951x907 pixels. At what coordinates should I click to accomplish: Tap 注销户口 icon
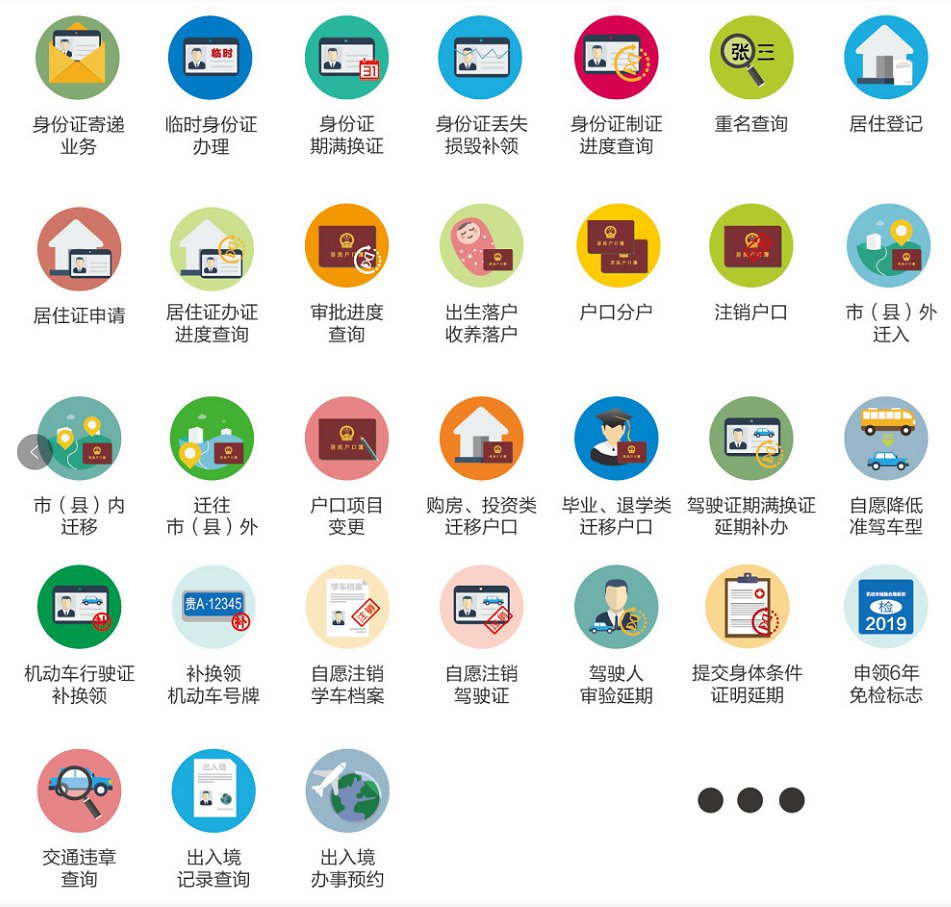pyautogui.click(x=751, y=247)
